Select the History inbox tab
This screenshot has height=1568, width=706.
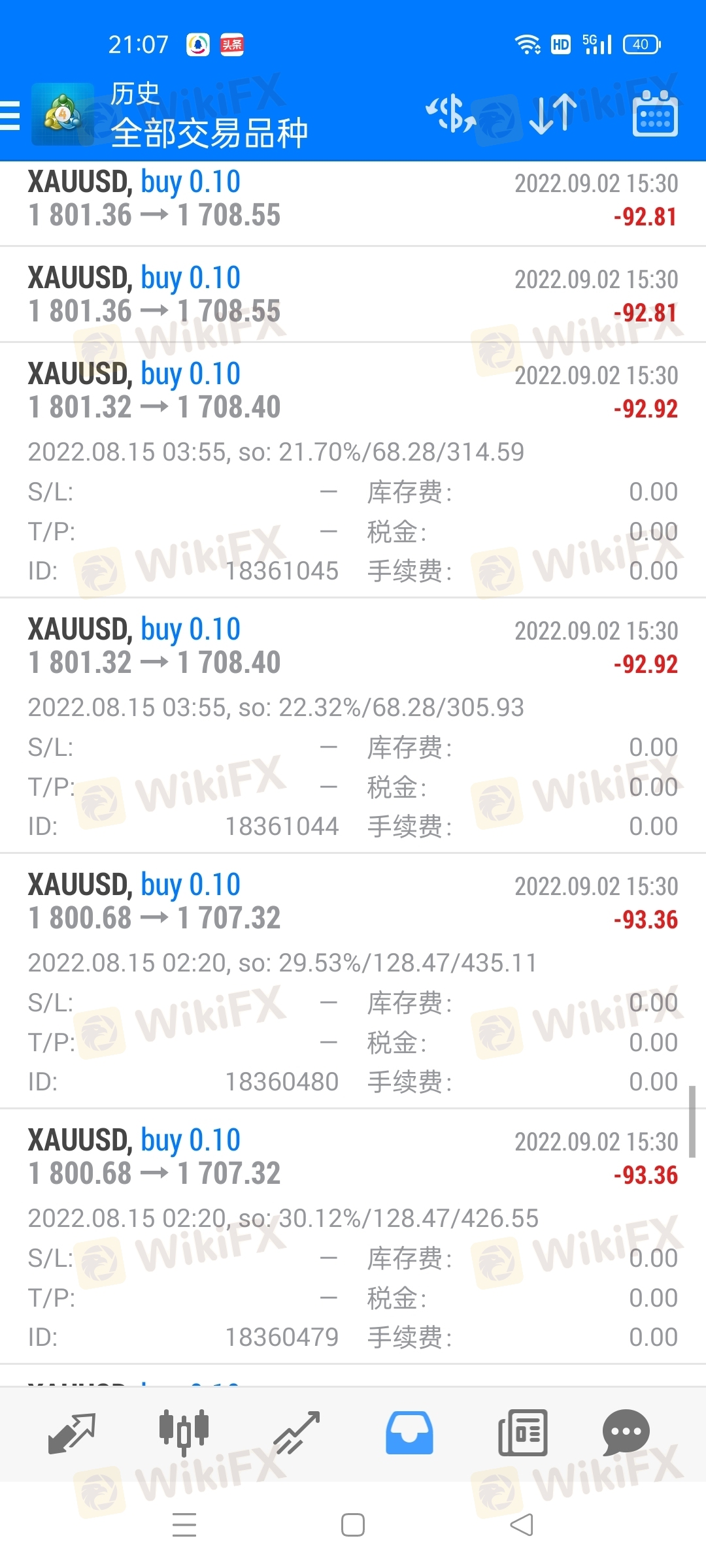[409, 1433]
